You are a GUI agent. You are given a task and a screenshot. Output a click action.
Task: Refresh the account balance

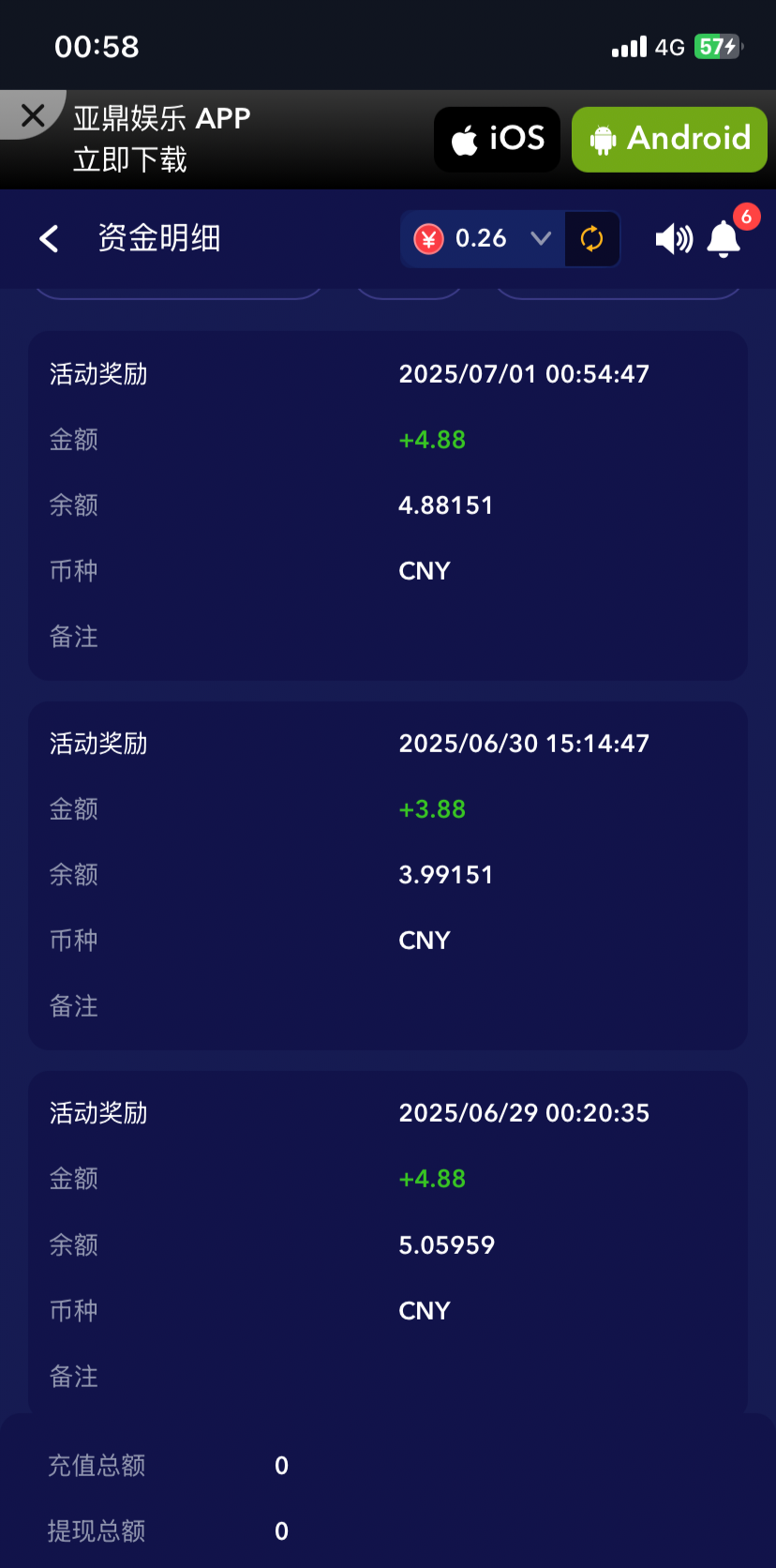coord(592,239)
